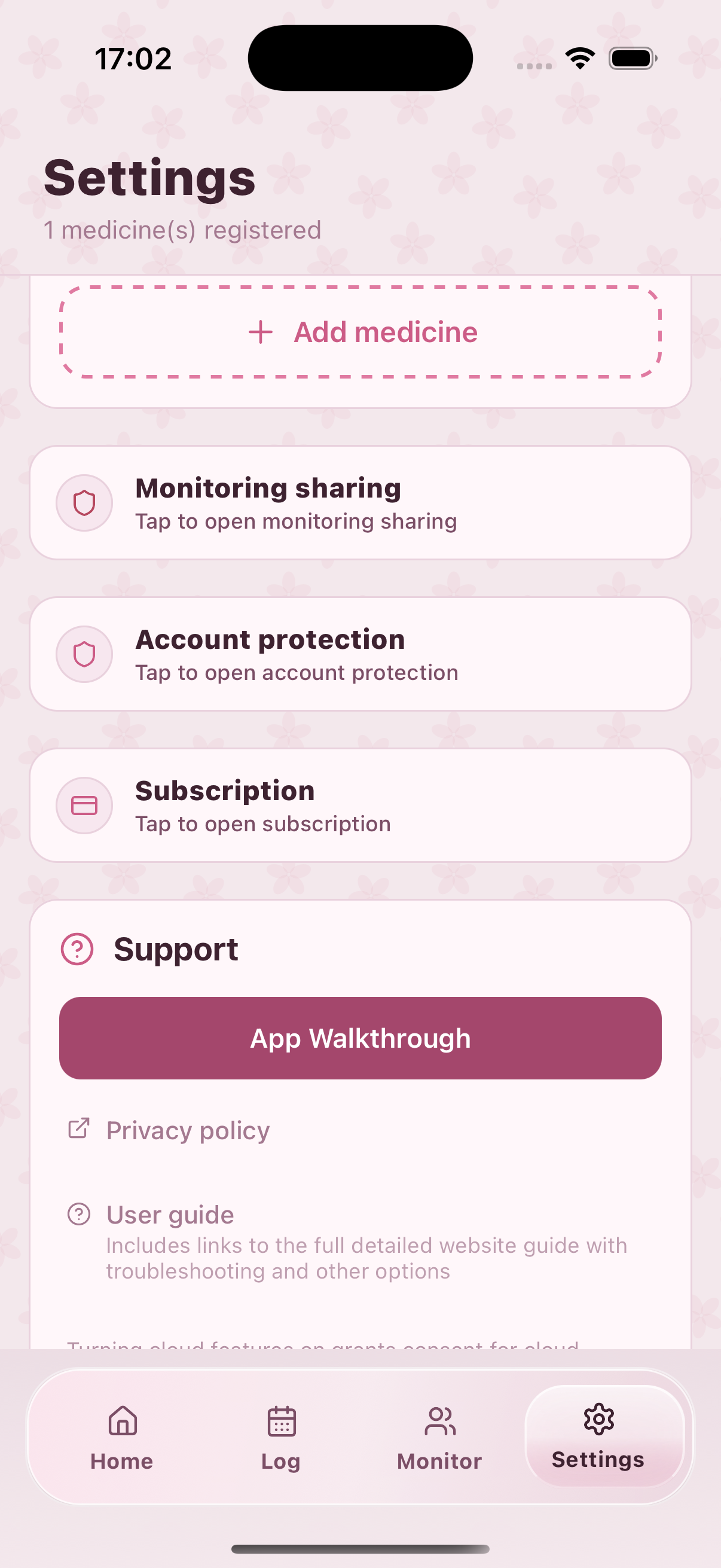Open the Account protection card
The width and height of the screenshot is (721, 1568).
coord(360,653)
